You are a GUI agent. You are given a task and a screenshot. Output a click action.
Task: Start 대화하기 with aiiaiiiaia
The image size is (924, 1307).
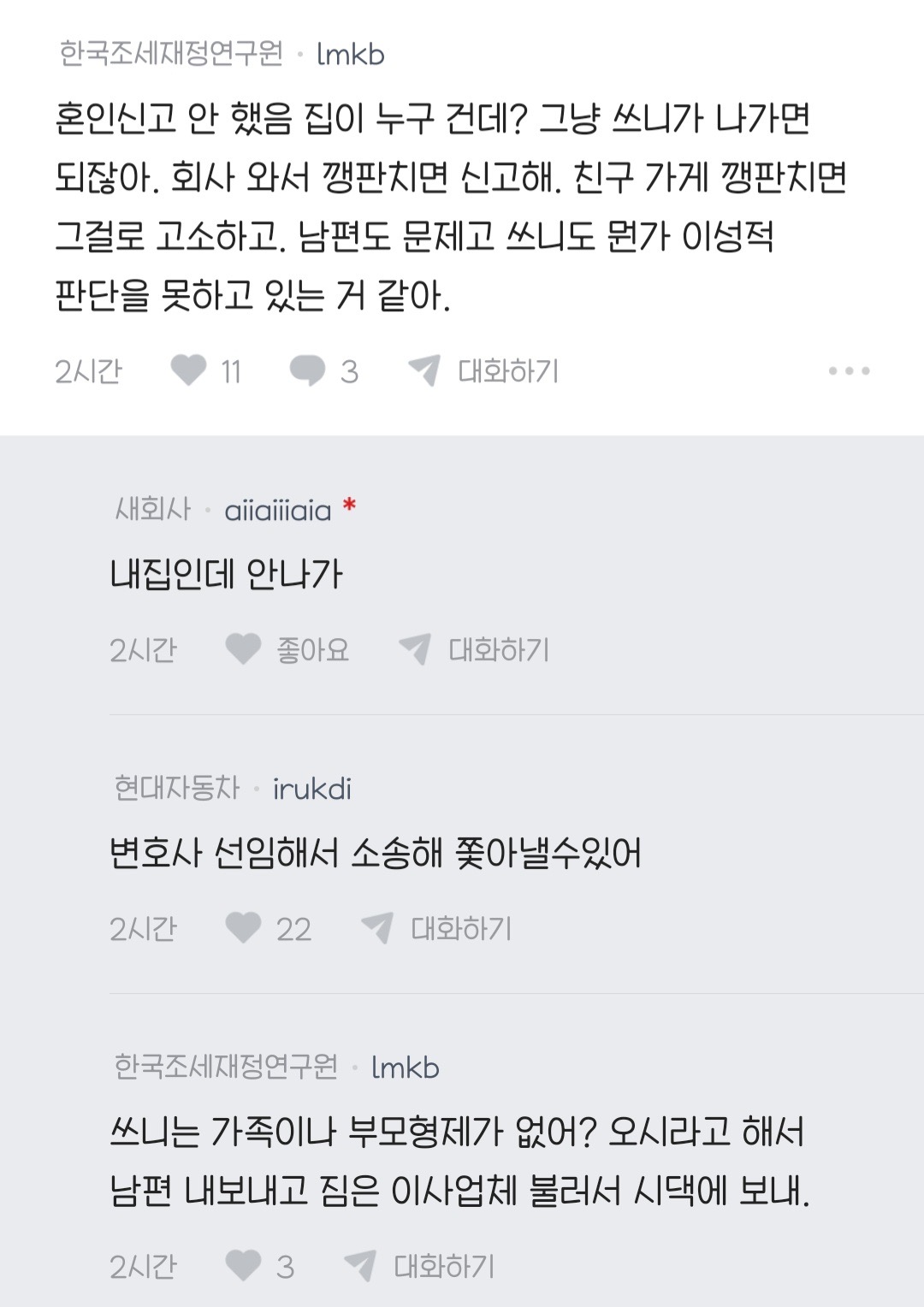point(476,650)
